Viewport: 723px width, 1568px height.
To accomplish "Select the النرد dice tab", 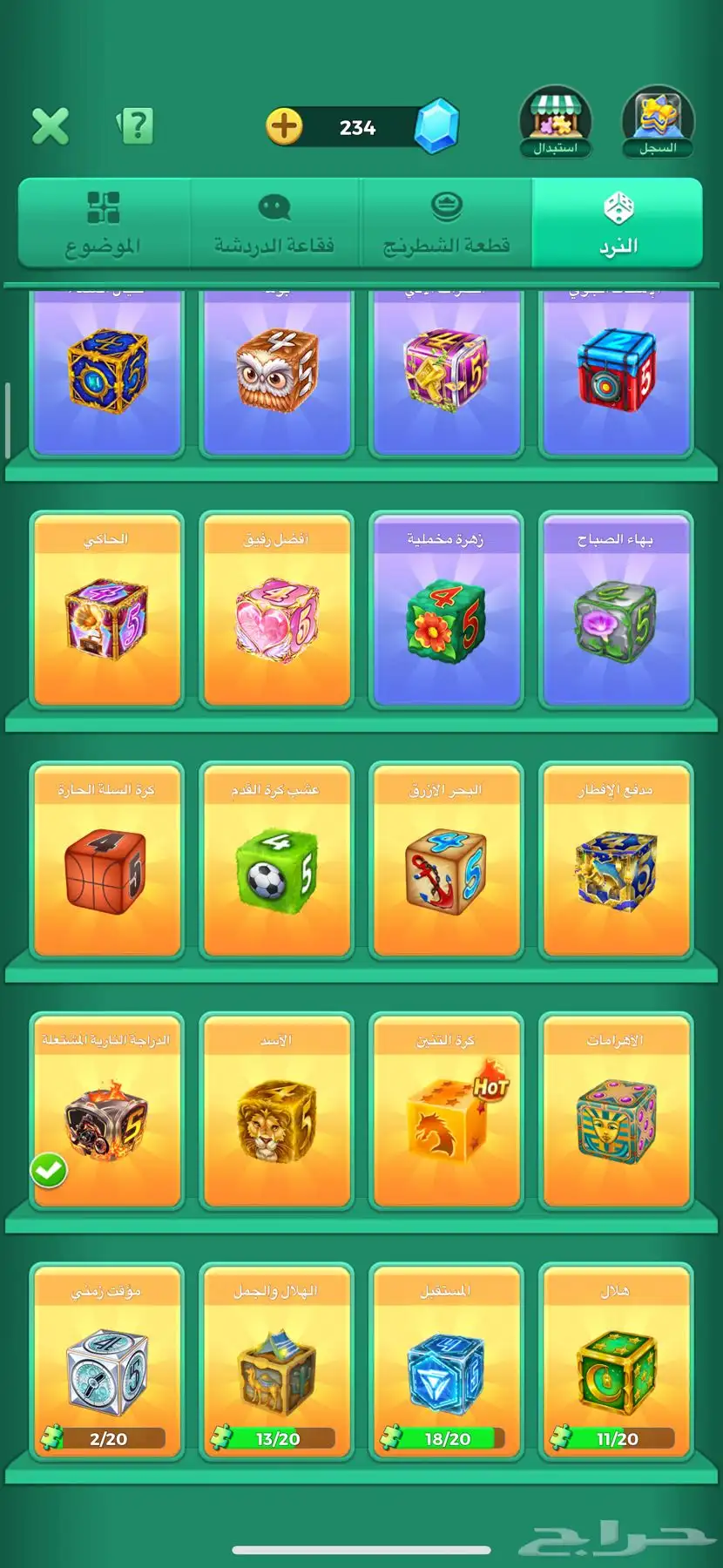I will click(618, 224).
